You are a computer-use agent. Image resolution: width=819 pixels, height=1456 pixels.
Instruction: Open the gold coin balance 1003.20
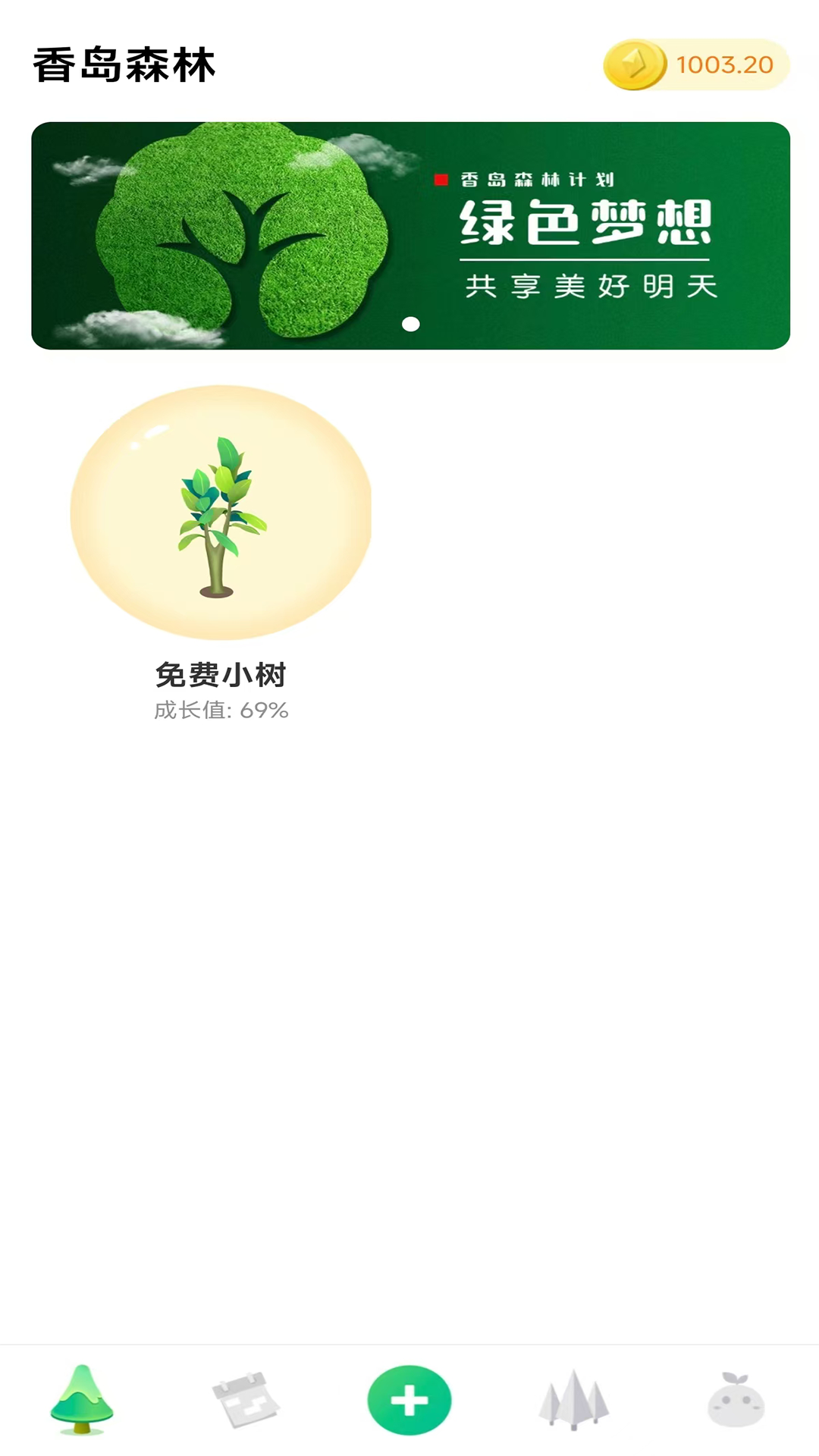click(696, 65)
